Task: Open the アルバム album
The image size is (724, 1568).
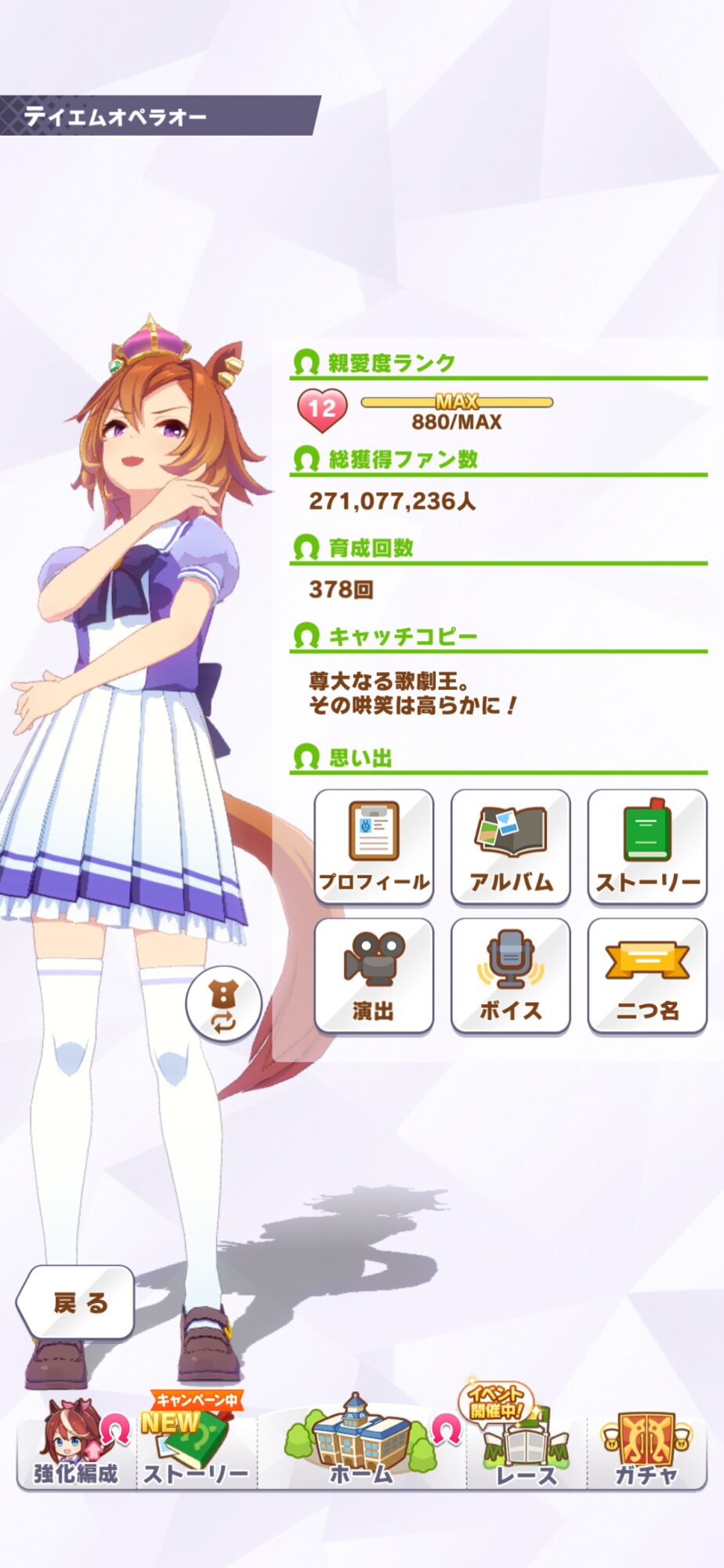Action: coord(511,847)
